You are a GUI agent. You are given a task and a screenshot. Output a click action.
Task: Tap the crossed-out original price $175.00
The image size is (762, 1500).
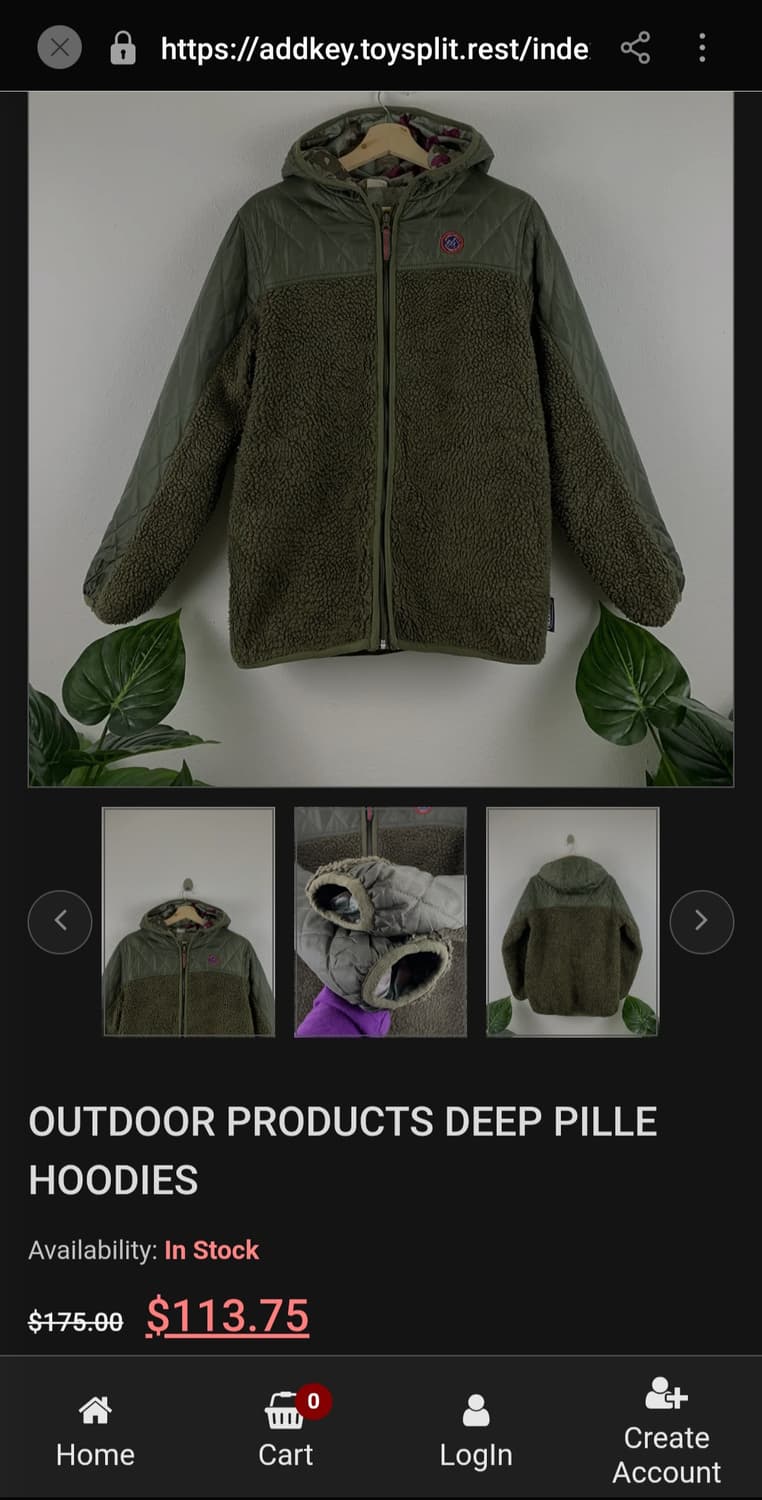(74, 1321)
